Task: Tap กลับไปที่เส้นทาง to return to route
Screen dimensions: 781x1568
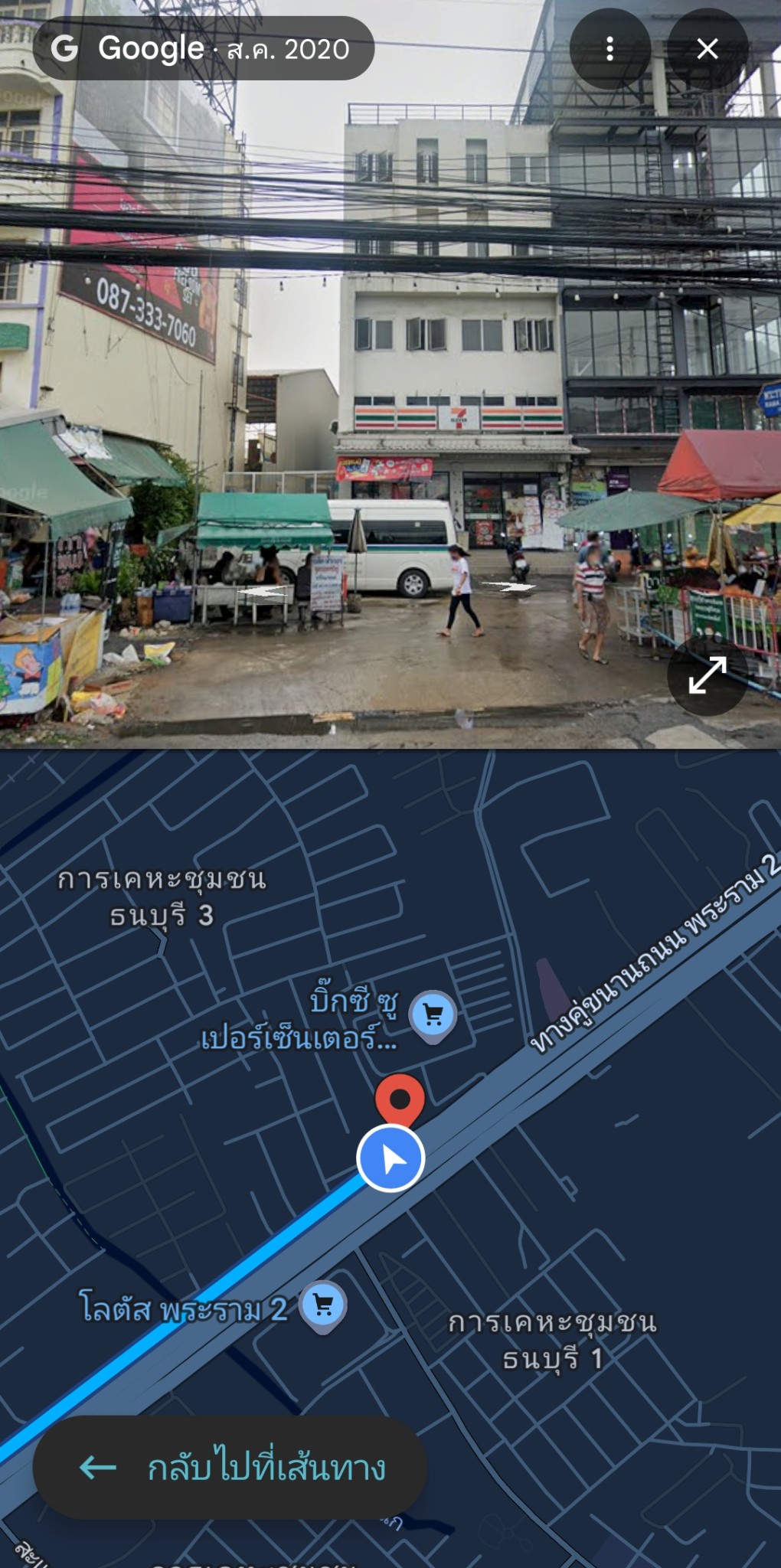Action: coord(230,1467)
